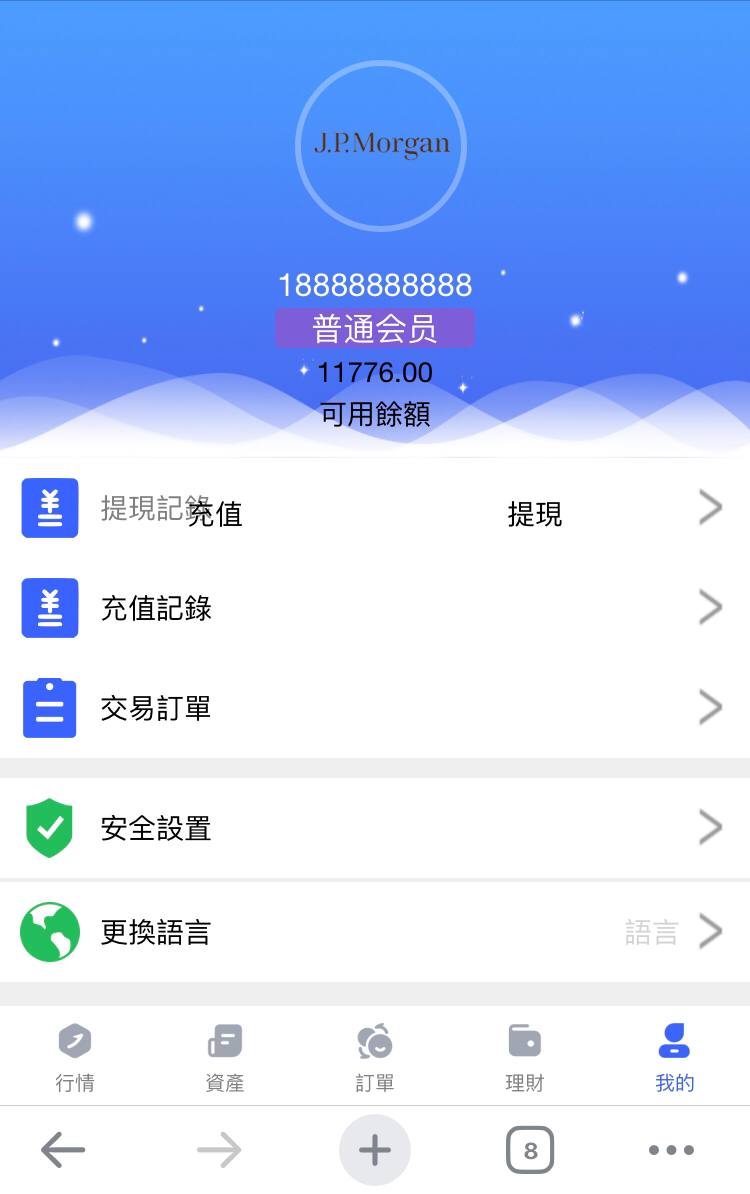Go back in the browser
Viewport: 750px width, 1194px height.
63,1150
